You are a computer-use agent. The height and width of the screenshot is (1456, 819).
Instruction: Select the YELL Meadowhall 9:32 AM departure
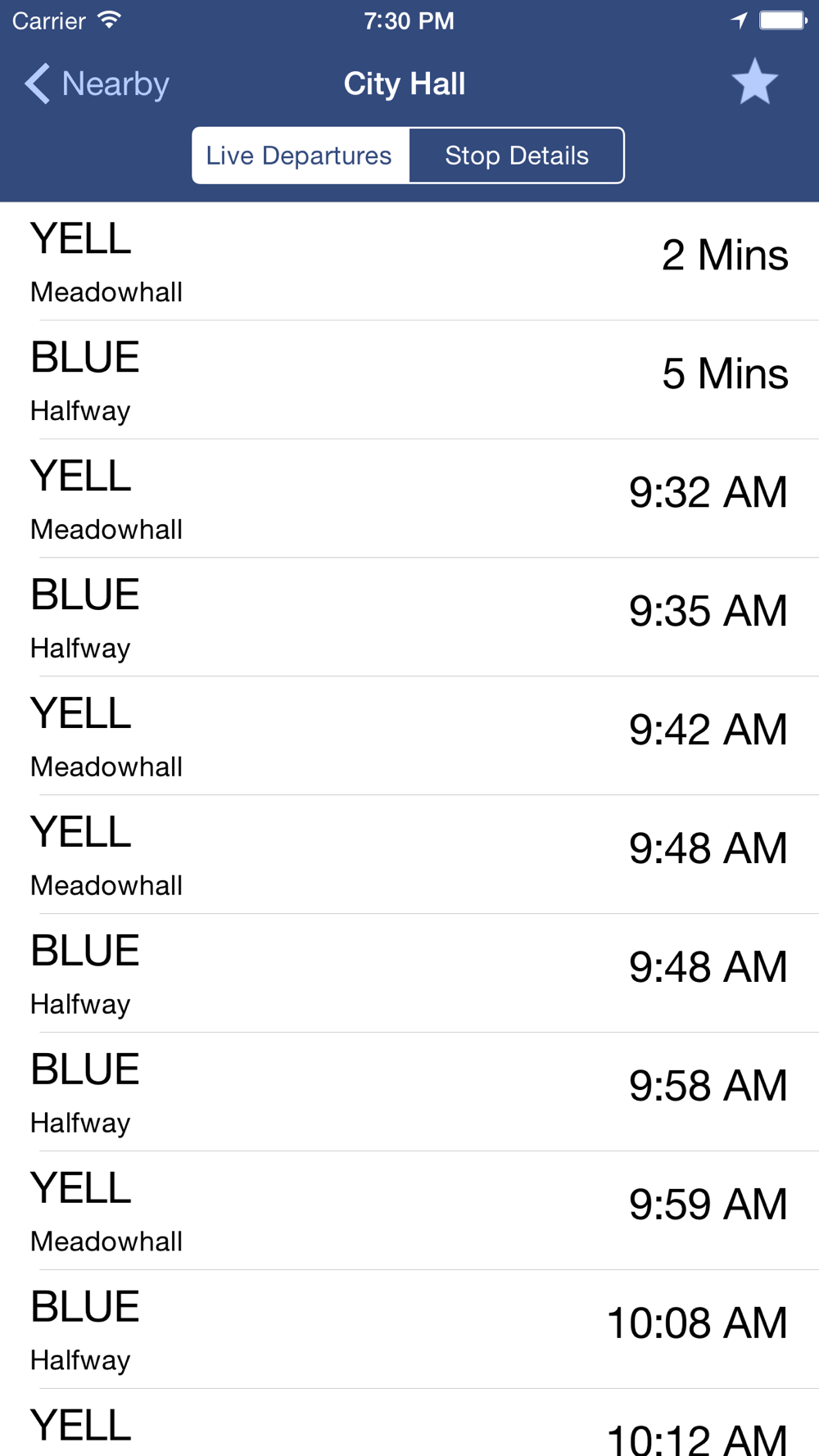(x=409, y=499)
